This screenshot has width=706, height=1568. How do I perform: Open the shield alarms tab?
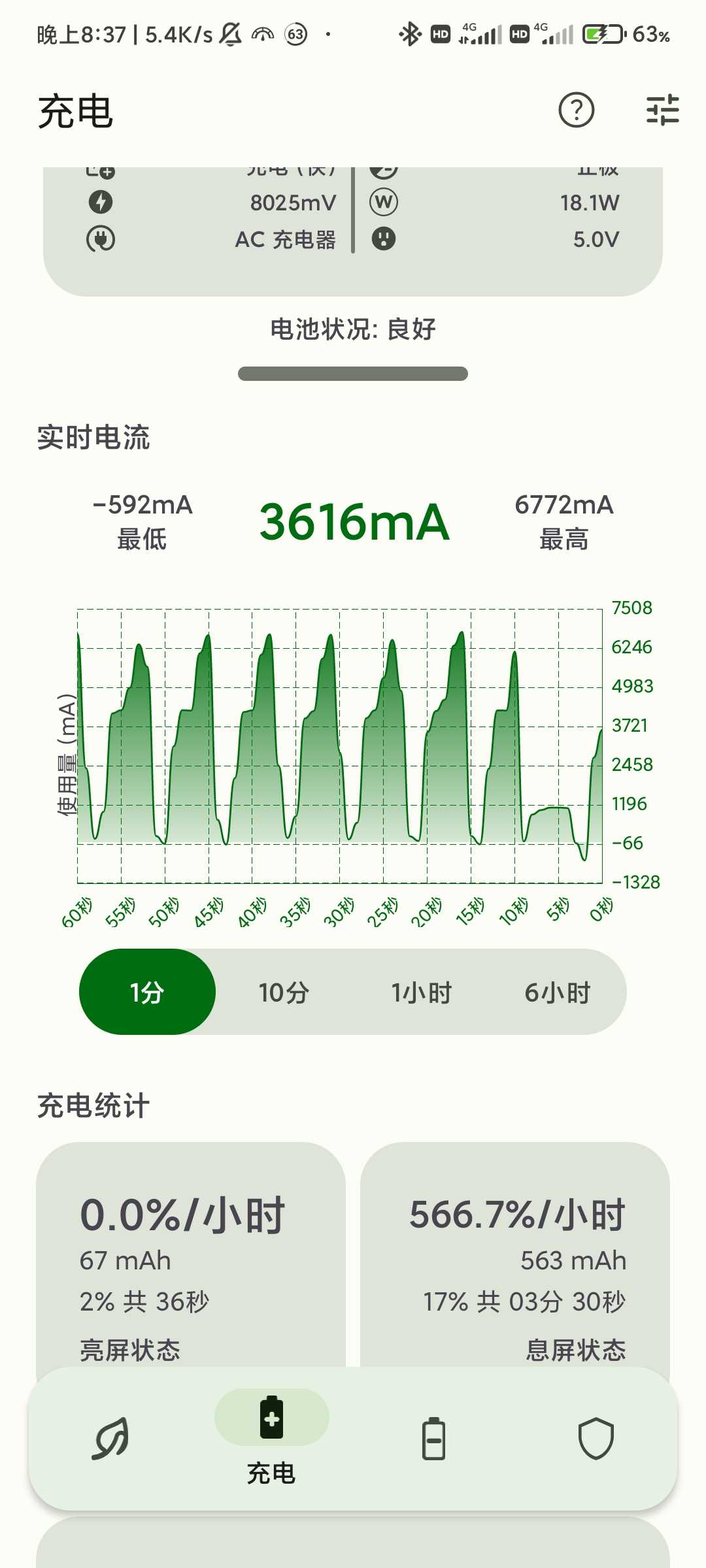coord(596,1438)
